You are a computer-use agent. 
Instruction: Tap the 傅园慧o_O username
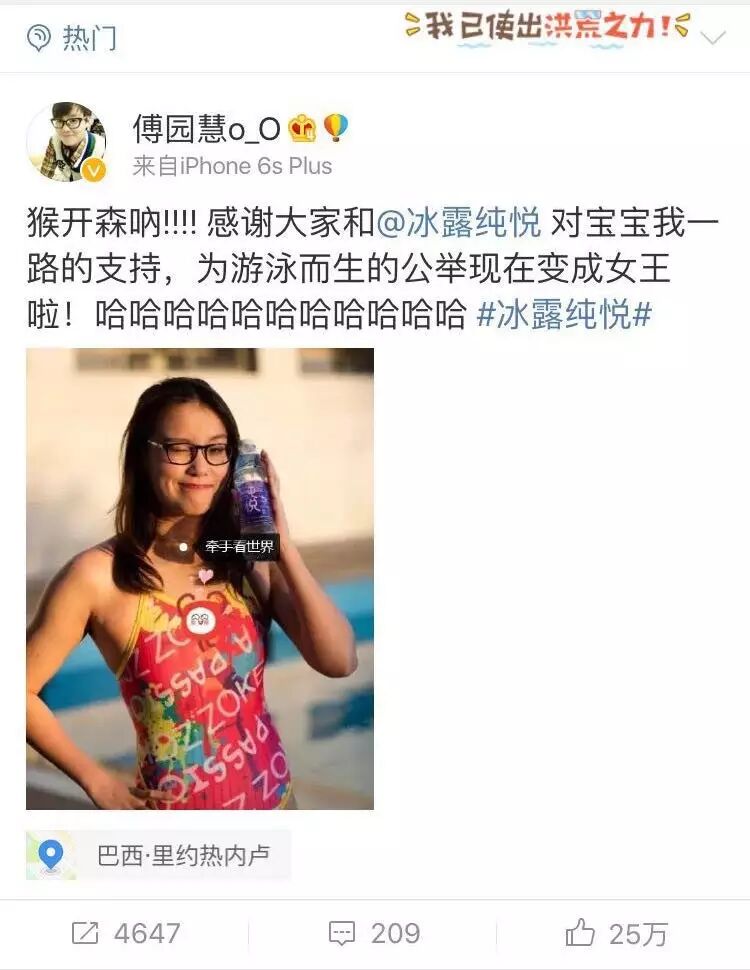[x=208, y=128]
